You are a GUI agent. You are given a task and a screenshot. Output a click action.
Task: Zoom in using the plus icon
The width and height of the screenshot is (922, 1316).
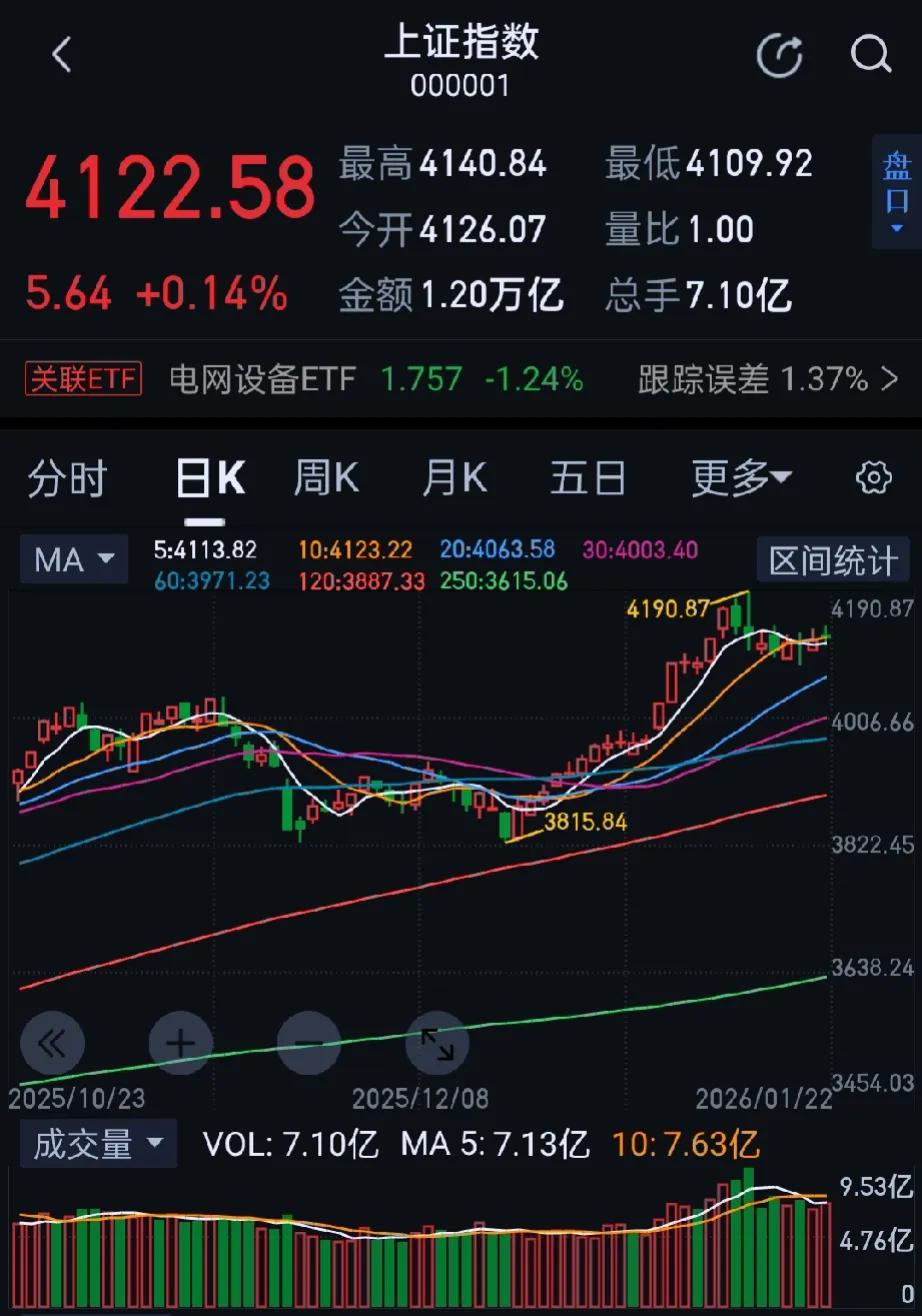[x=180, y=1043]
